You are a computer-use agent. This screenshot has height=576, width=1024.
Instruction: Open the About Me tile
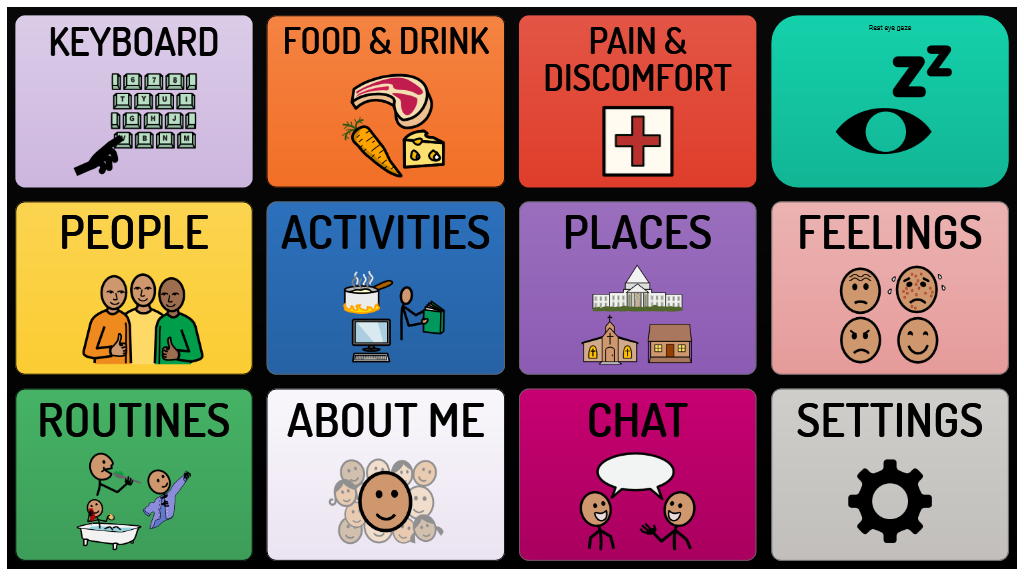pyautogui.click(x=386, y=474)
